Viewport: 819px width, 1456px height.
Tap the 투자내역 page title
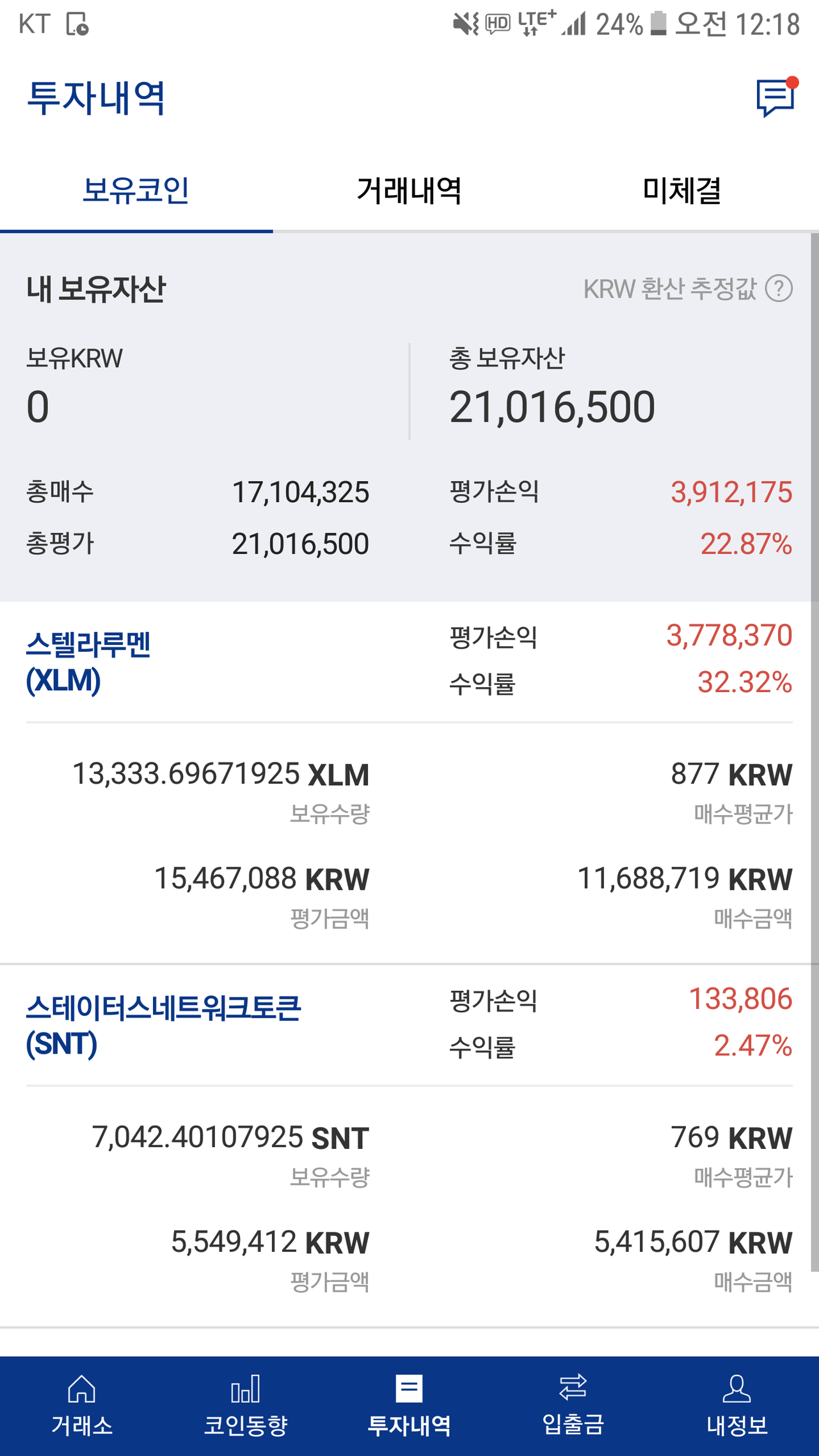point(96,99)
